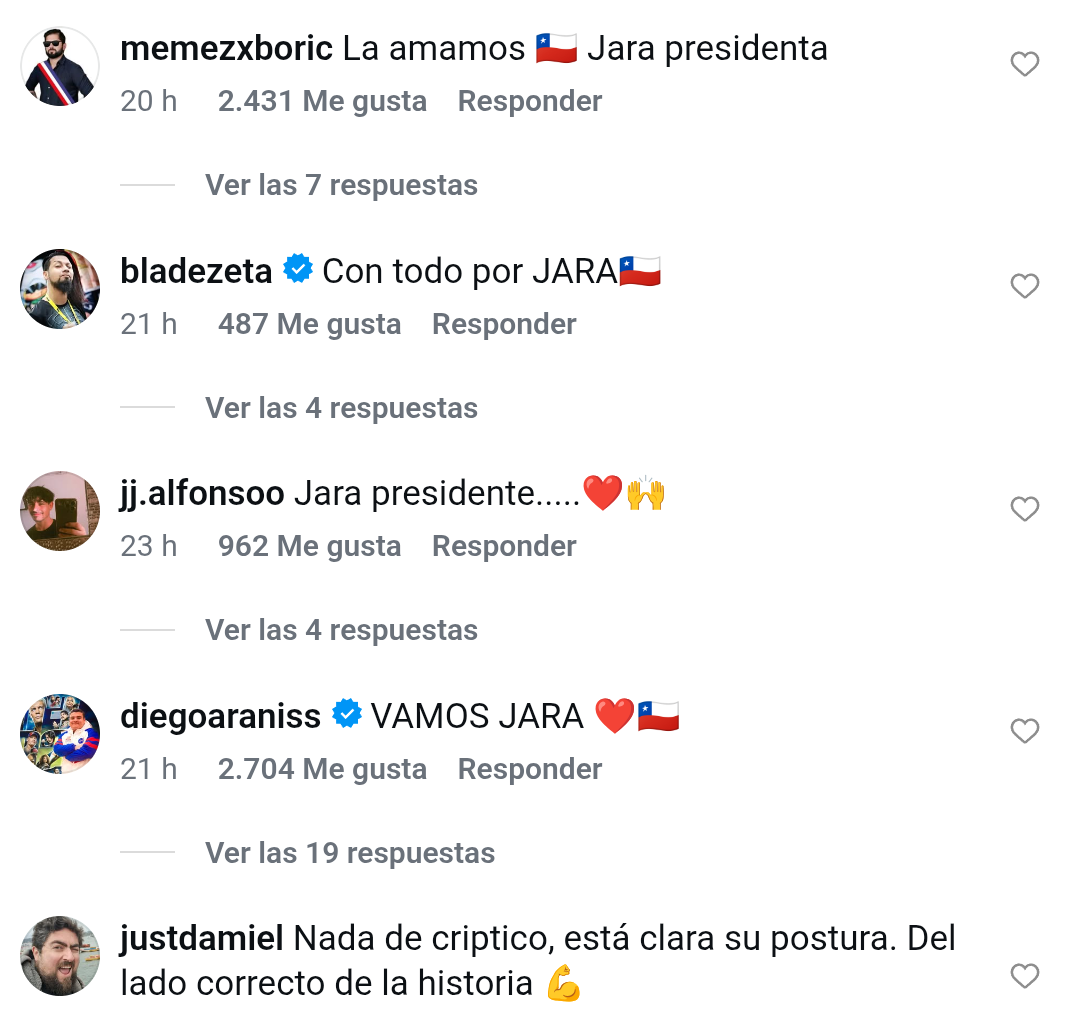Open bladezeta's profile via username

[x=196, y=271]
